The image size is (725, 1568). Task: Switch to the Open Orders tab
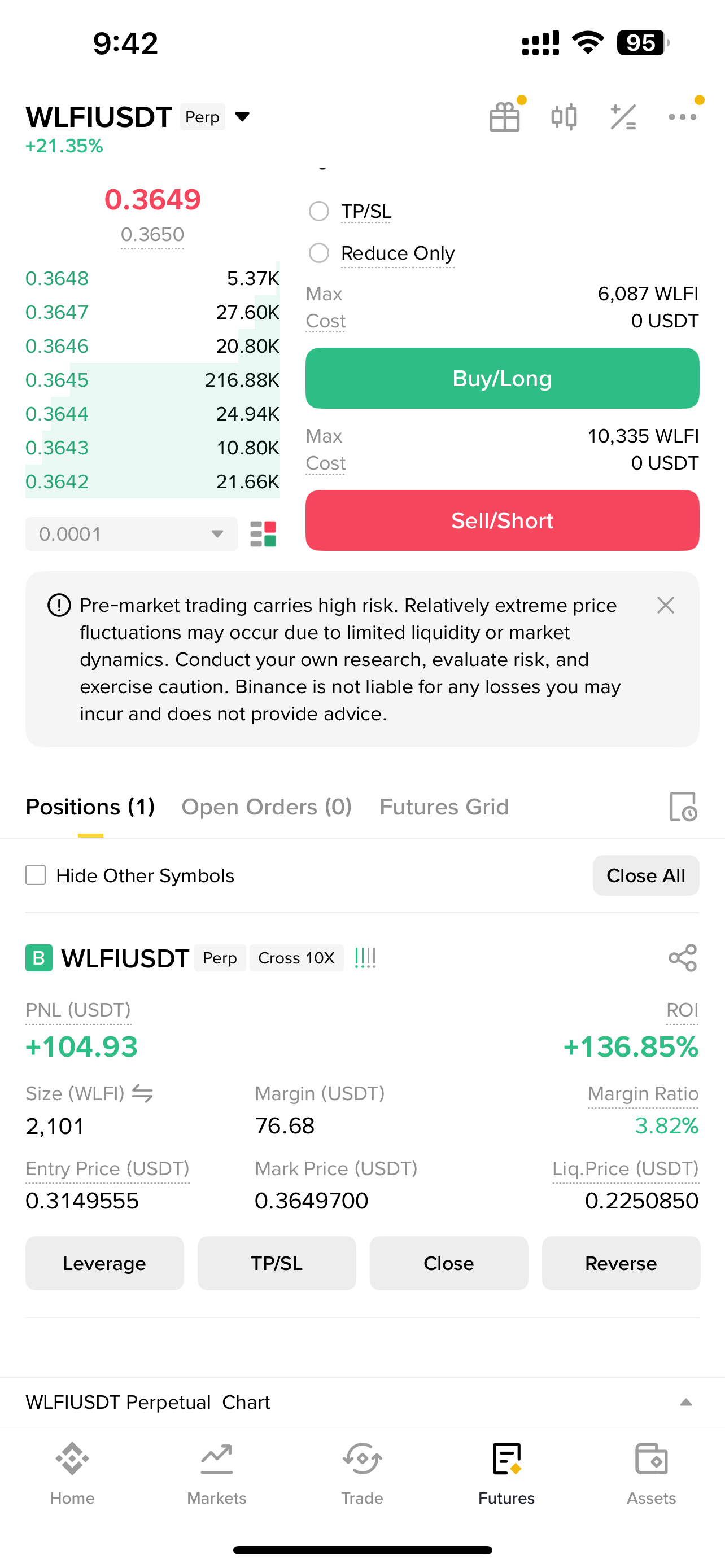(x=267, y=807)
